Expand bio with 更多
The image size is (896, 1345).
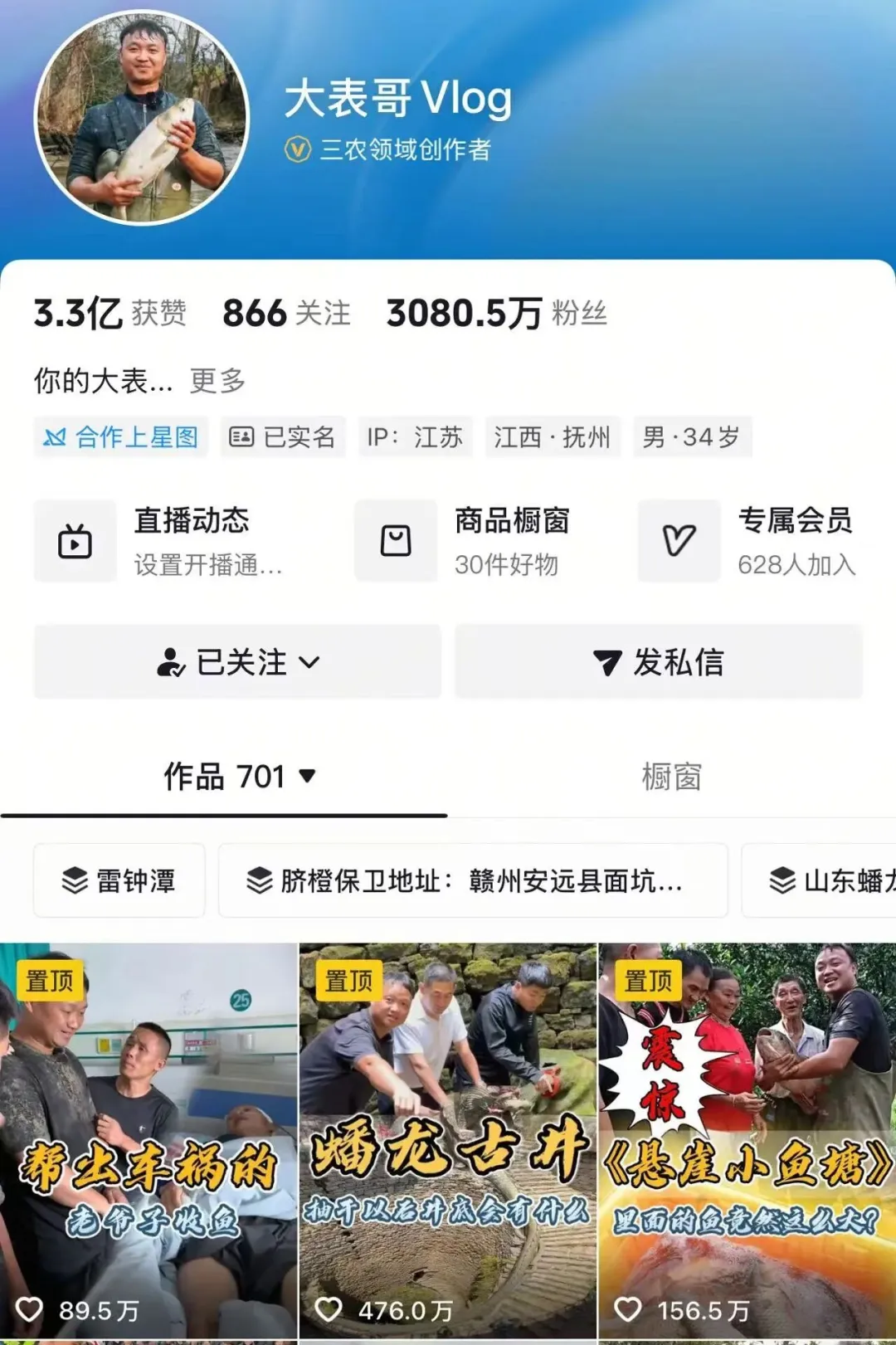(217, 381)
